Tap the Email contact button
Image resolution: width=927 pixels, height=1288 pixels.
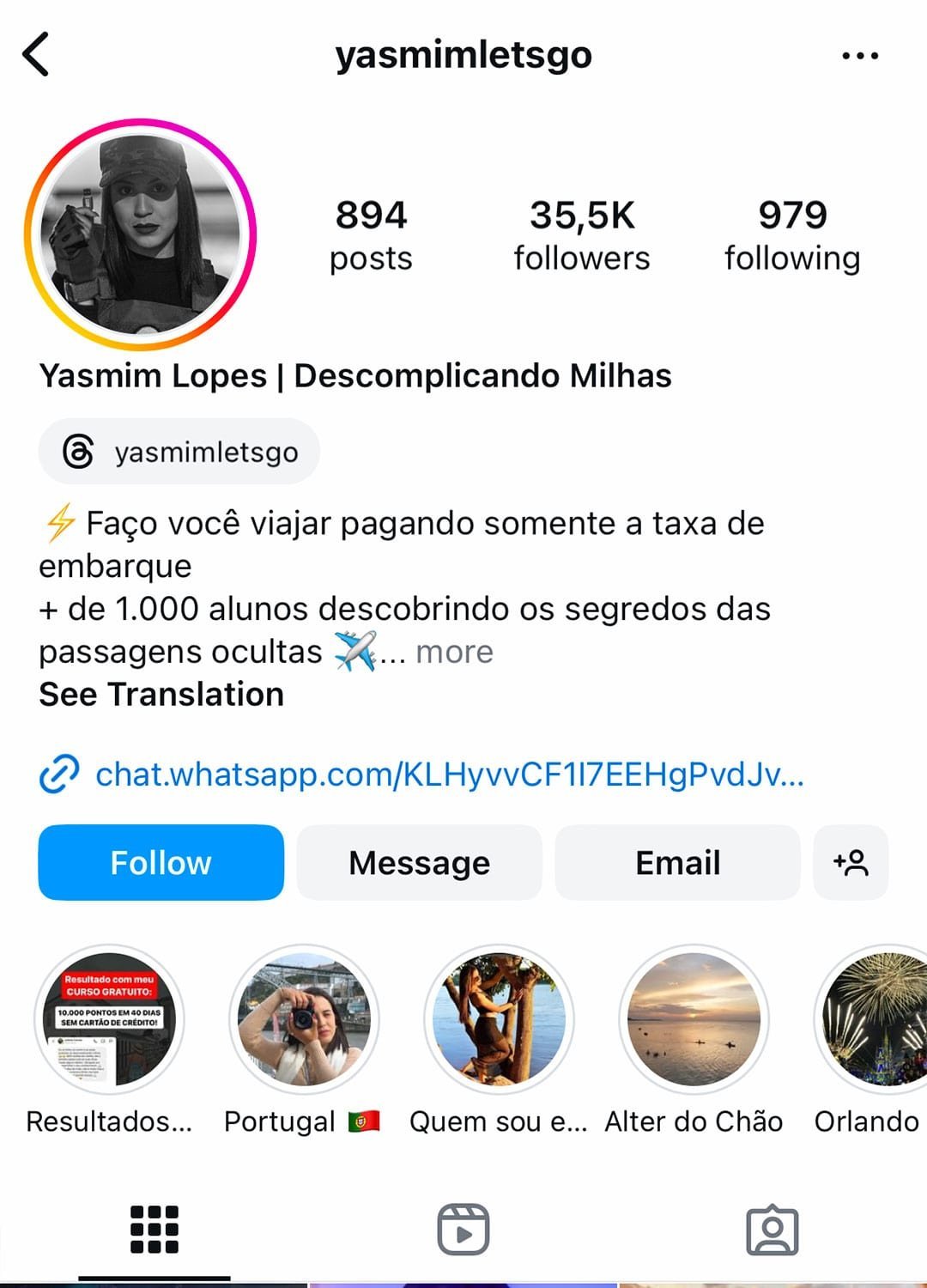coord(677,863)
